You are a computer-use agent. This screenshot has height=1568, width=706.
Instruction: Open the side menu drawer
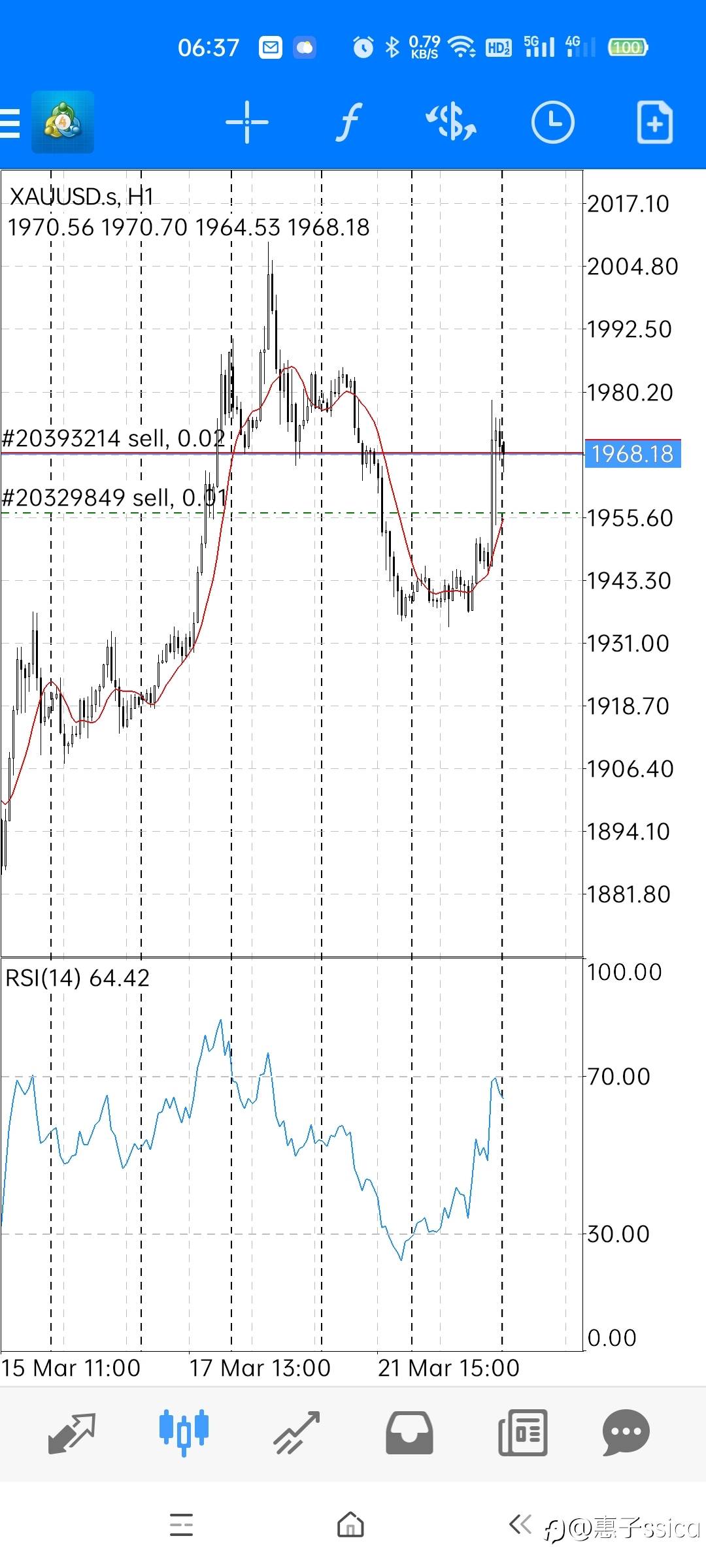click(12, 123)
